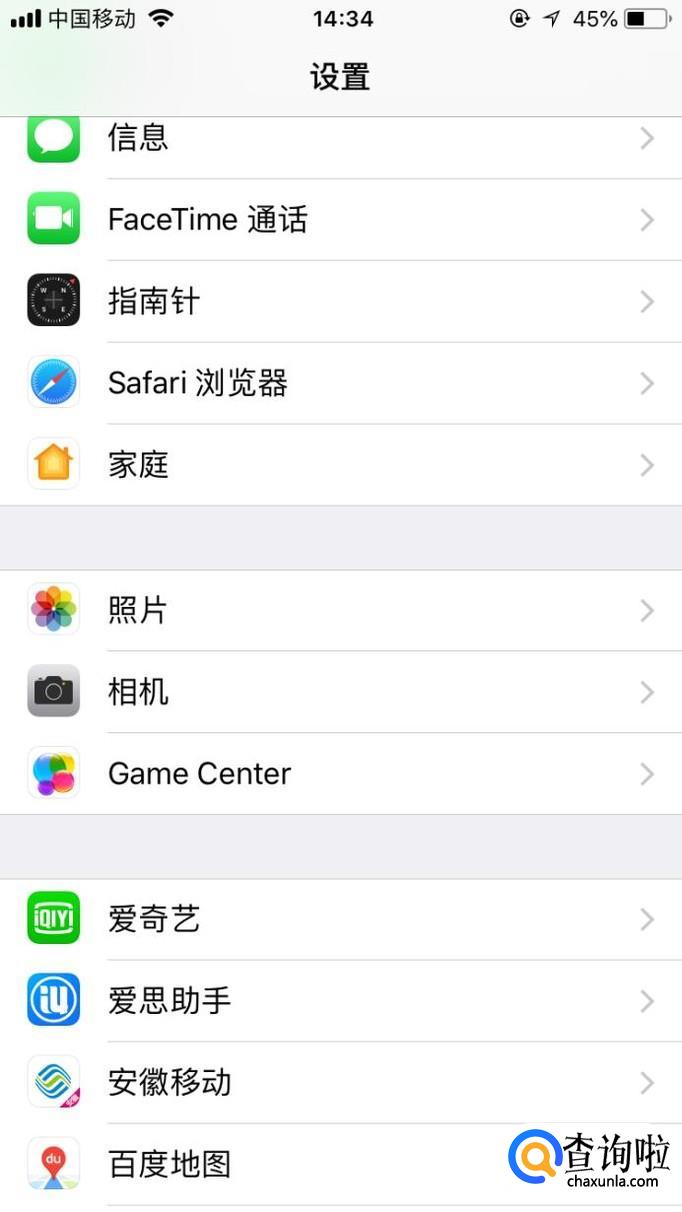This screenshot has height=1212, width=682.
Task: Open the 信息 settings row
Action: 340,140
